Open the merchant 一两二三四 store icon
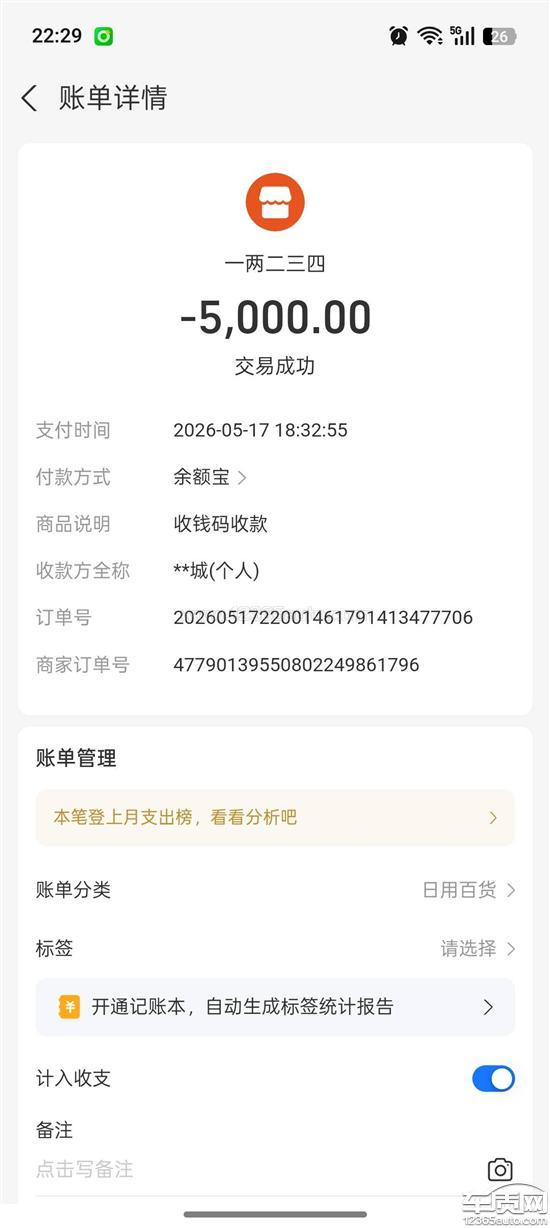 click(x=275, y=203)
